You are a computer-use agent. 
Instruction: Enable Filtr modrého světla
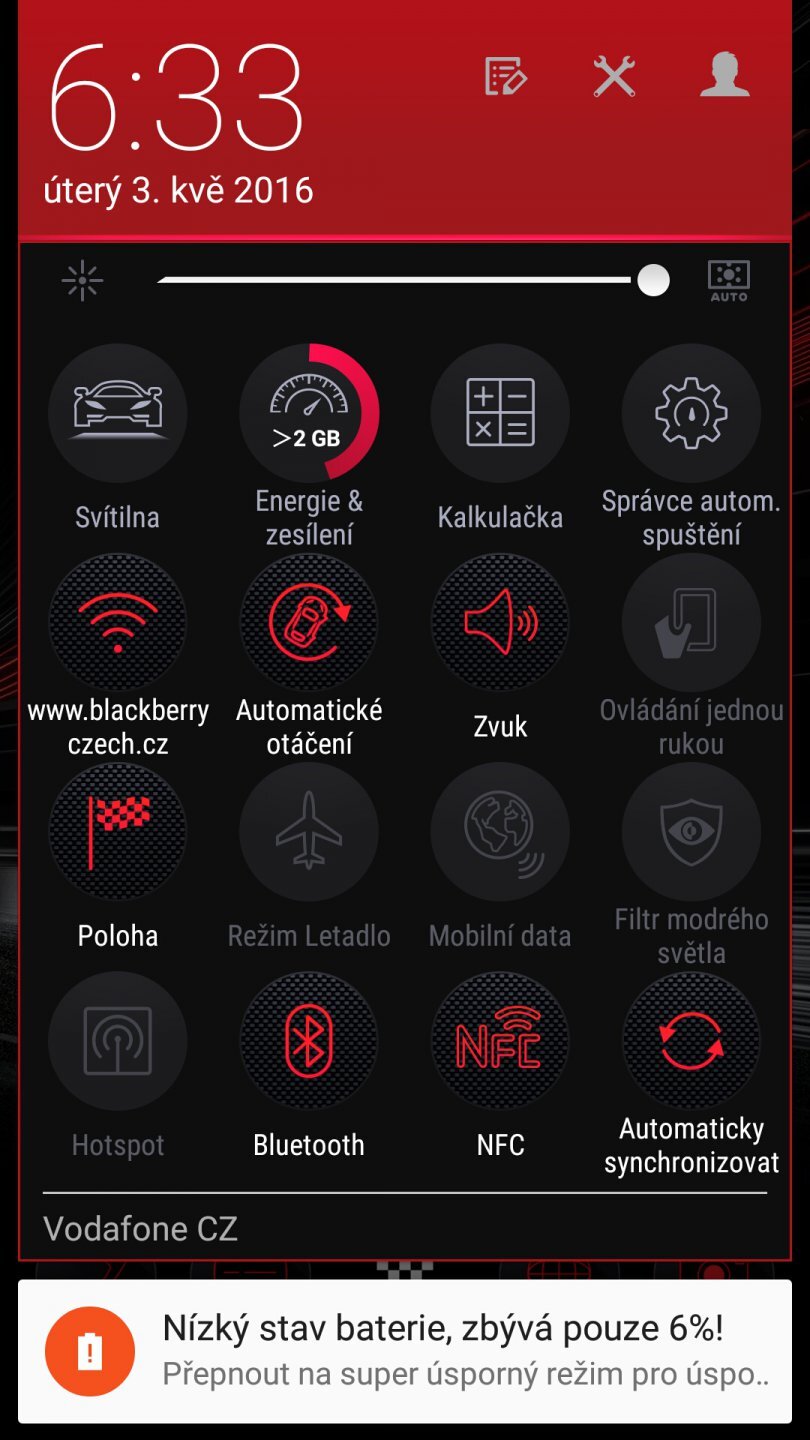click(691, 831)
